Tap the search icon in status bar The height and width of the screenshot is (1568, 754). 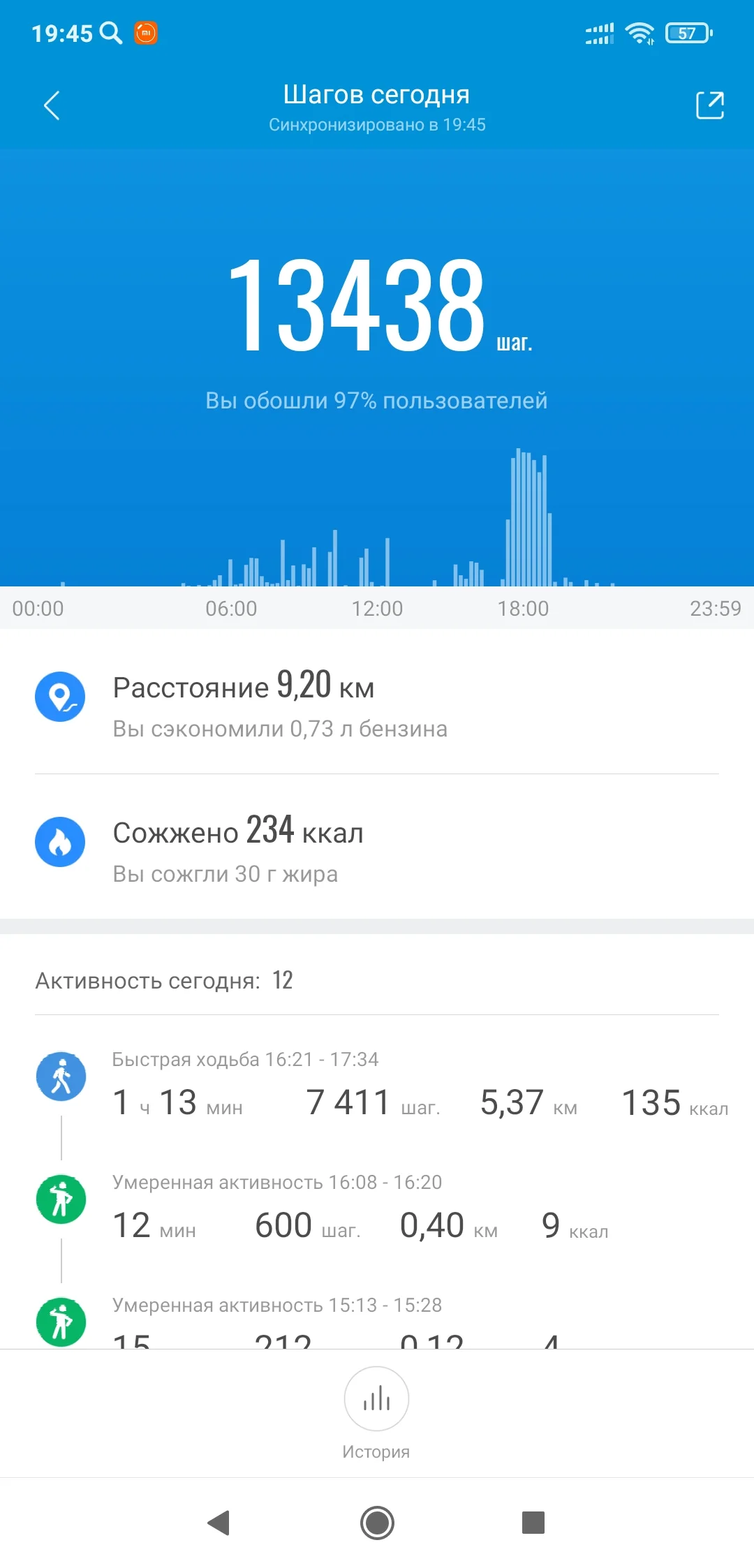112,33
